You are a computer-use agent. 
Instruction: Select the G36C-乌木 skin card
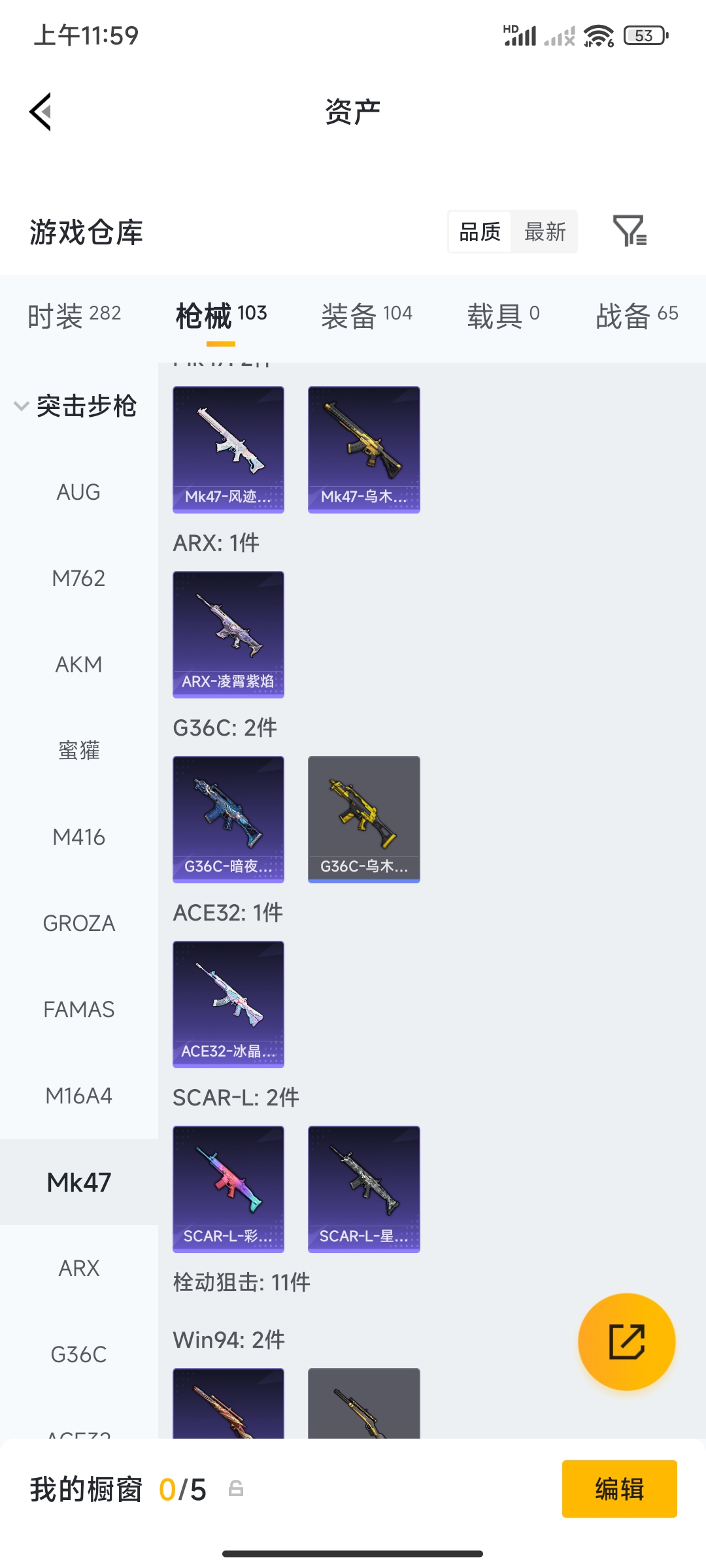pyautogui.click(x=363, y=819)
